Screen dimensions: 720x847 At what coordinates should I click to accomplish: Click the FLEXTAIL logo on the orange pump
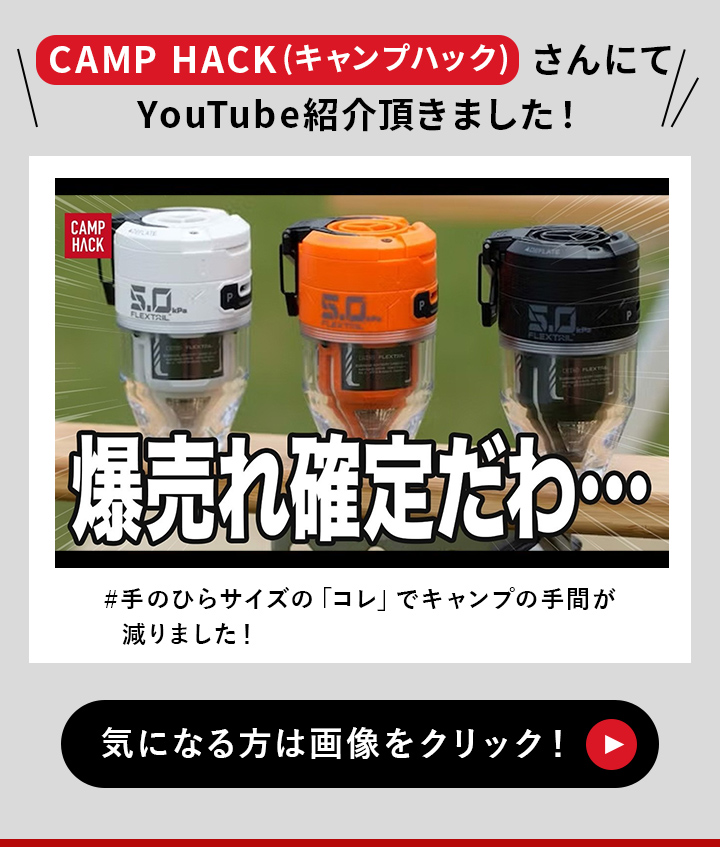343,323
